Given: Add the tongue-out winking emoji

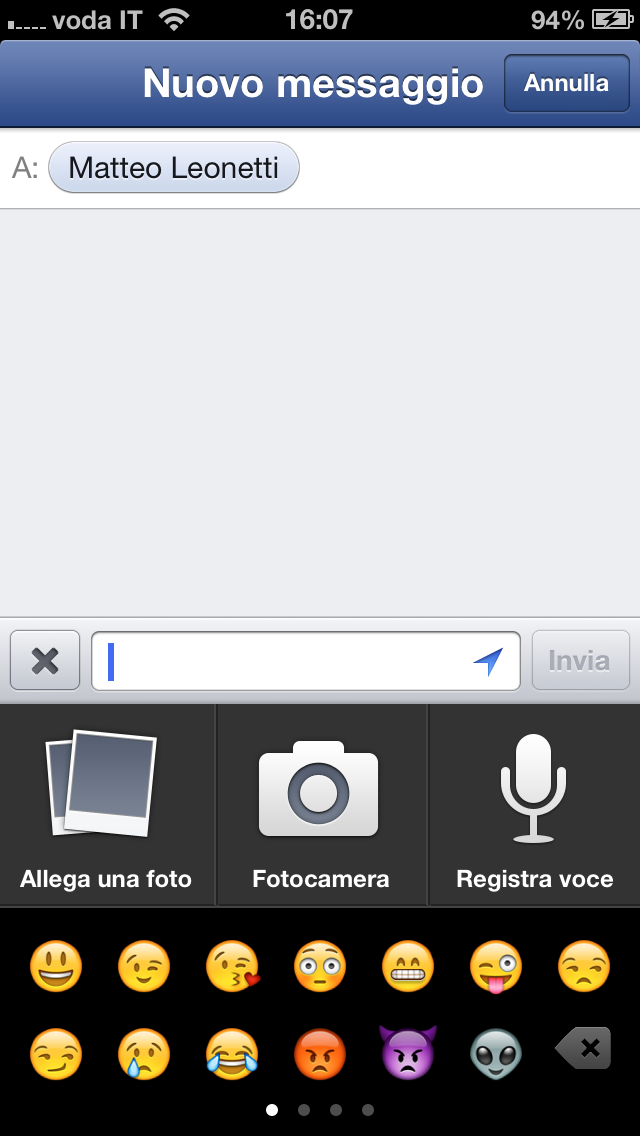Looking at the screenshot, I should pyautogui.click(x=496, y=967).
